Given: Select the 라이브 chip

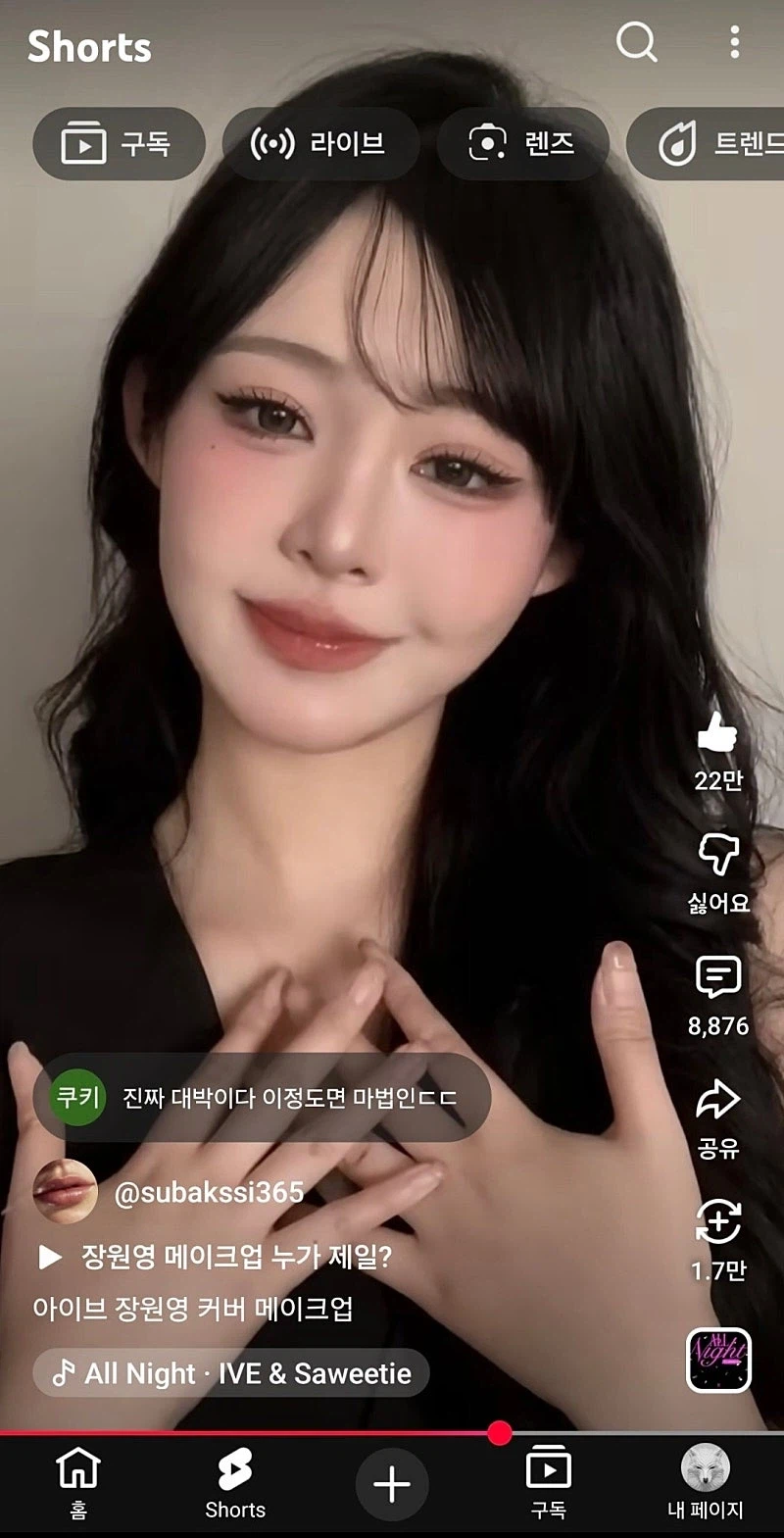Looking at the screenshot, I should 321,143.
